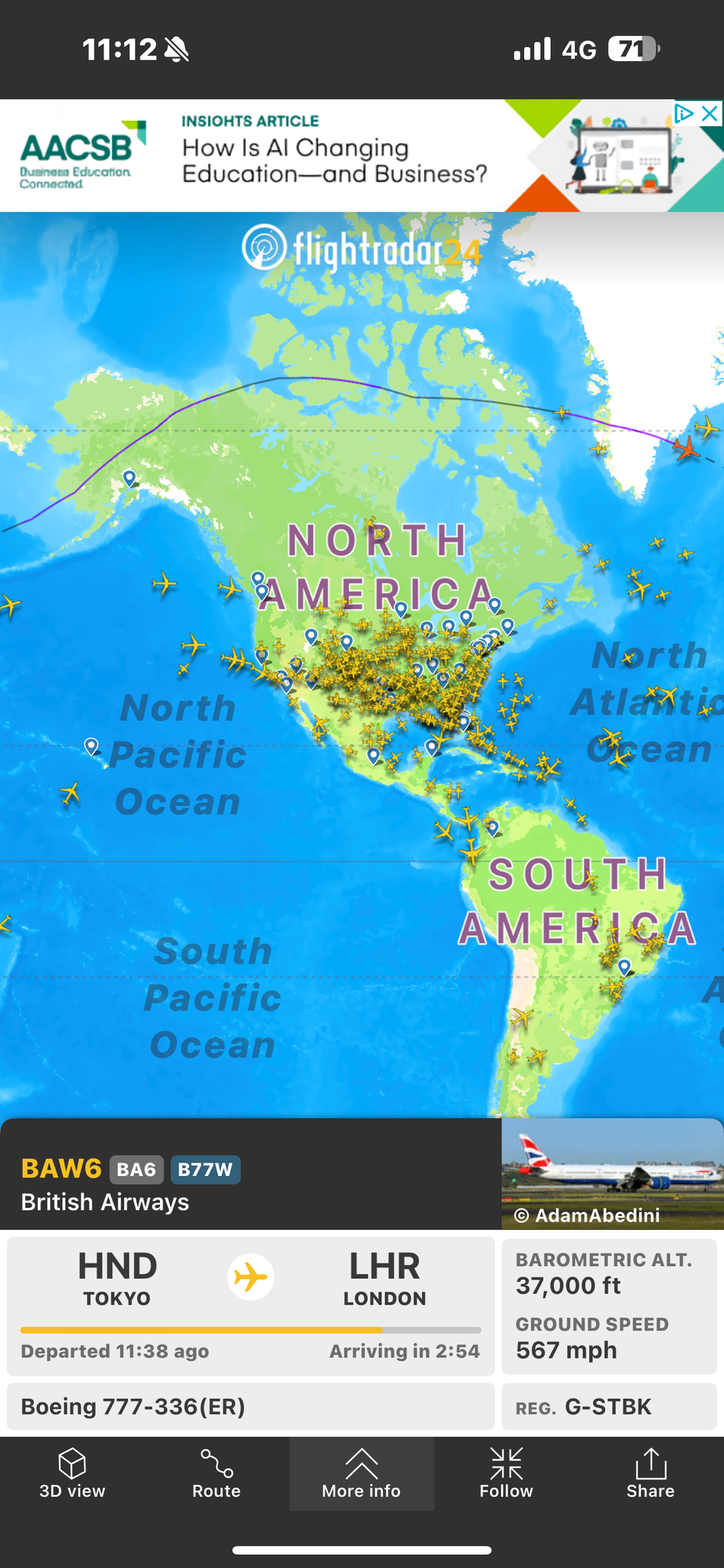Select the red BAW6 plane on the map
Screen dimensions: 724x1568
click(686, 449)
